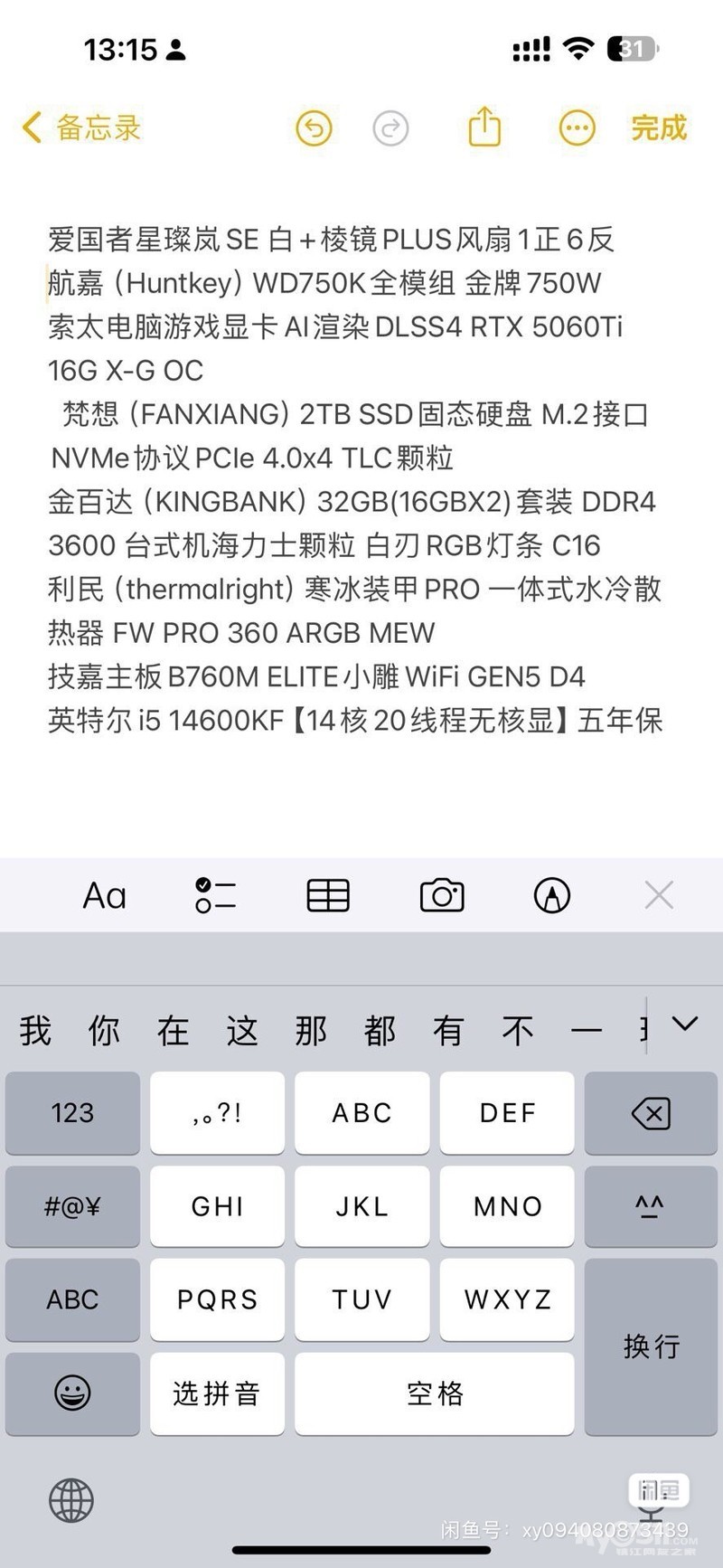Image resolution: width=723 pixels, height=1568 pixels.
Task: Insert a checklist
Action: click(x=215, y=895)
